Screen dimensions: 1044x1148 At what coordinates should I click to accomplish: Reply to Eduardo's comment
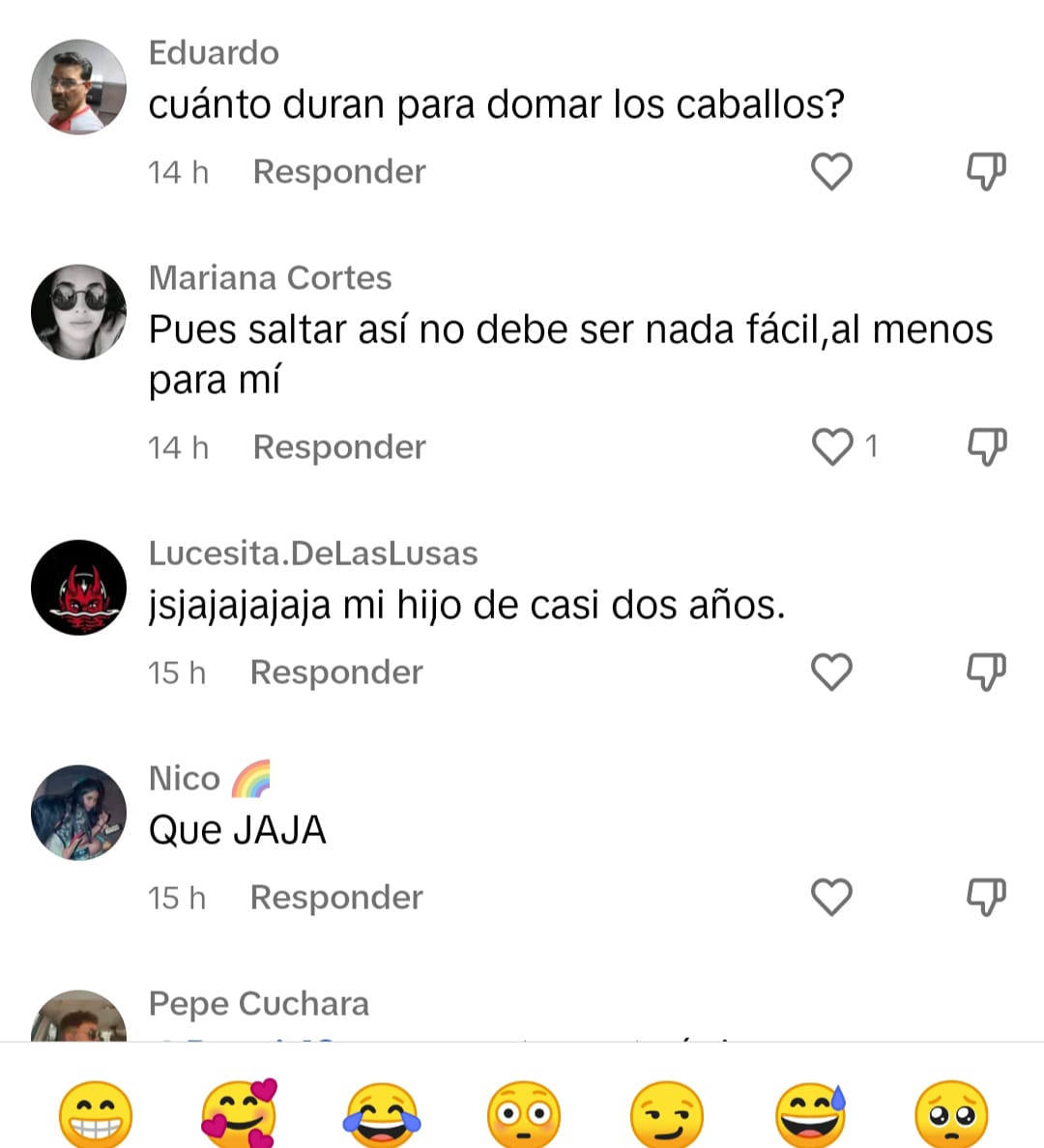pos(338,172)
